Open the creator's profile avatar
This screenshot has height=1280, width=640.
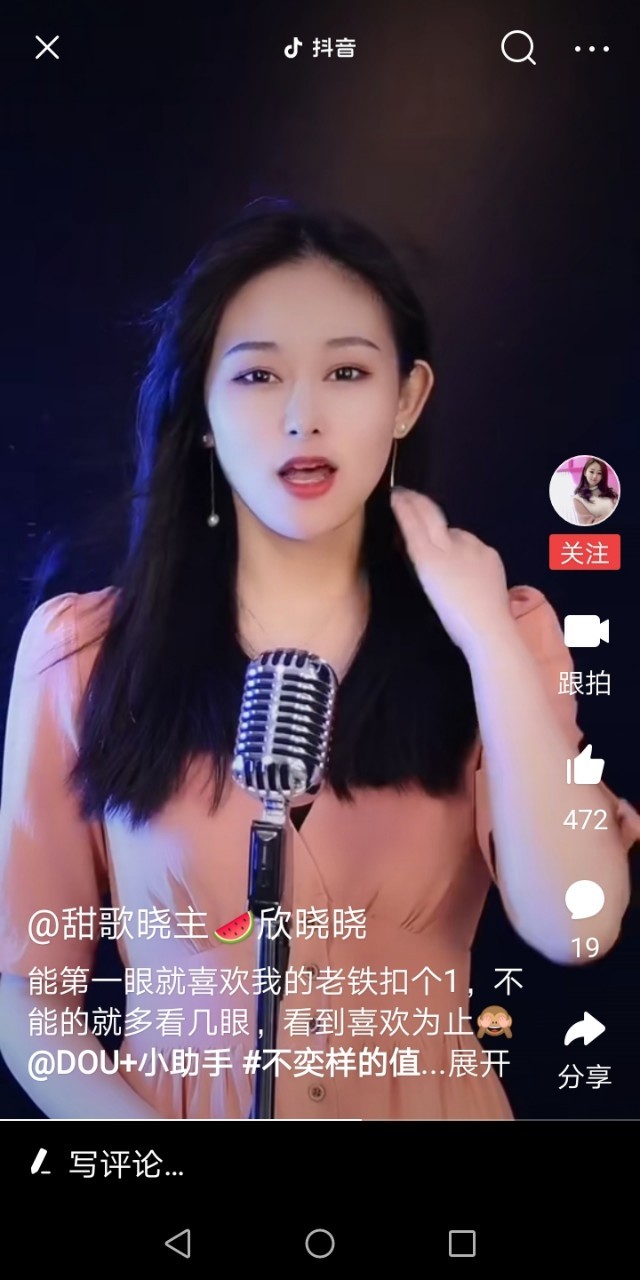(584, 490)
